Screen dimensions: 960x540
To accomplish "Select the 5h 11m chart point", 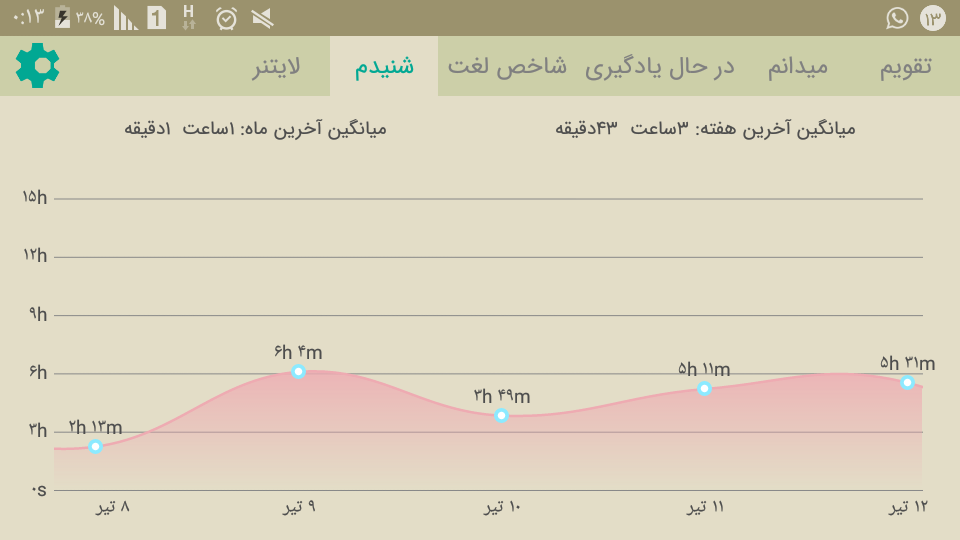I will click(x=704, y=388).
